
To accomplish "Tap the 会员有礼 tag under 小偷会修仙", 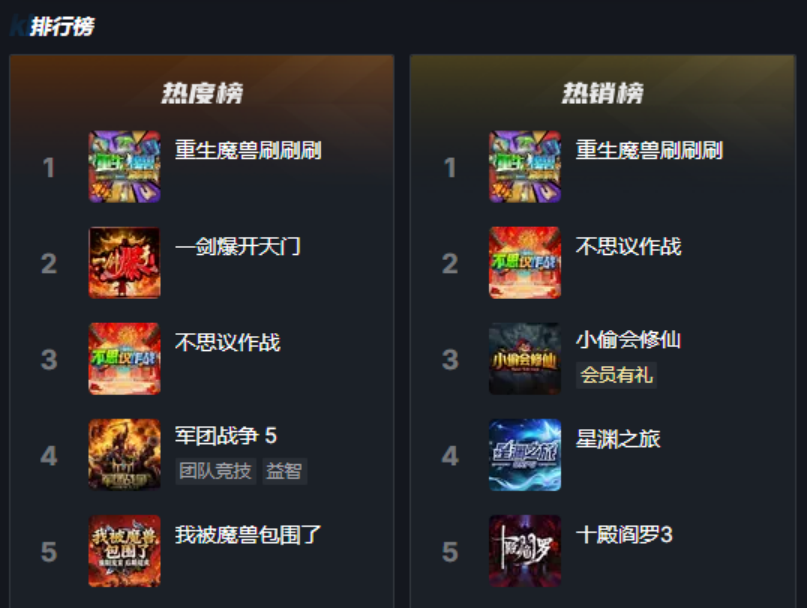I will pos(616,375).
